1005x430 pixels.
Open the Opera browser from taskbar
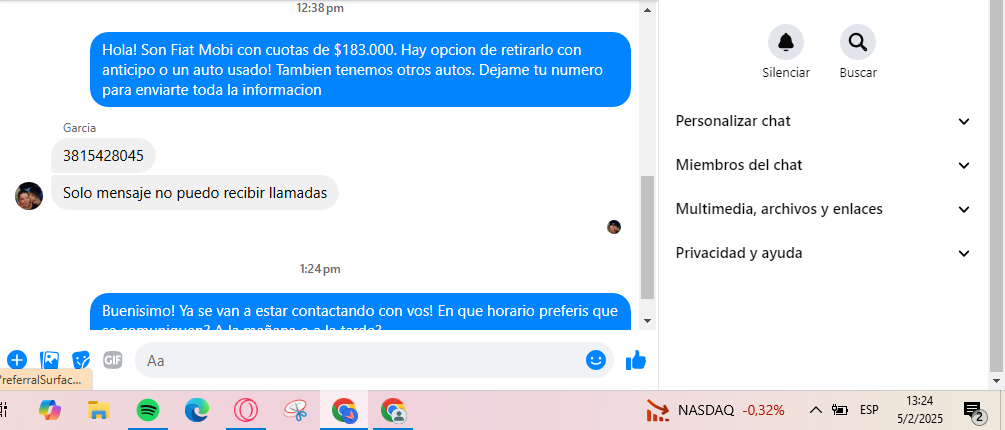pyautogui.click(x=246, y=410)
